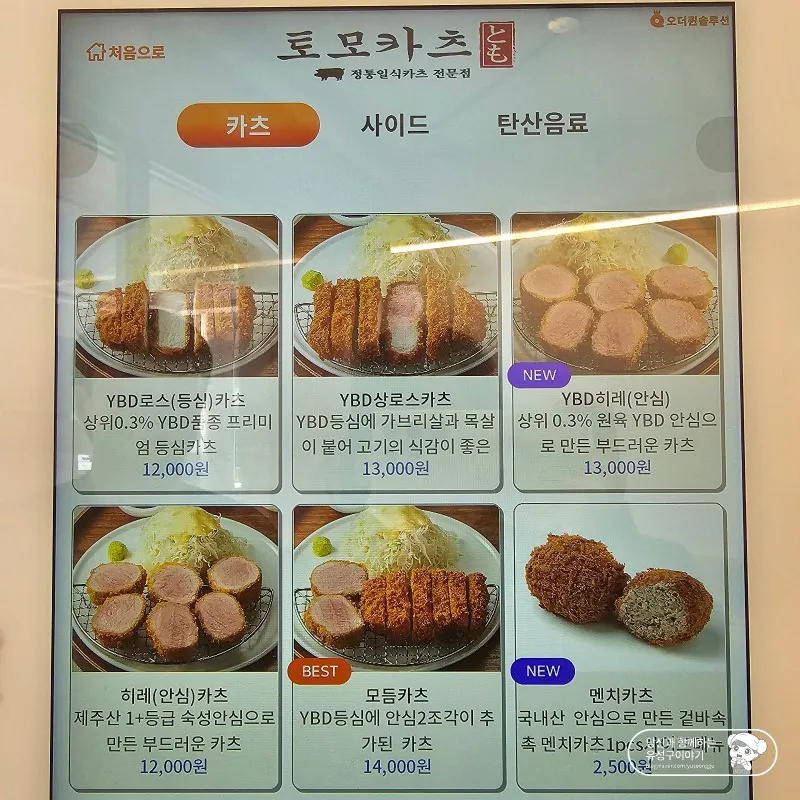Add 히레(안심)카츠 for 12,000원
The height and width of the screenshot is (800, 800).
tap(176, 640)
